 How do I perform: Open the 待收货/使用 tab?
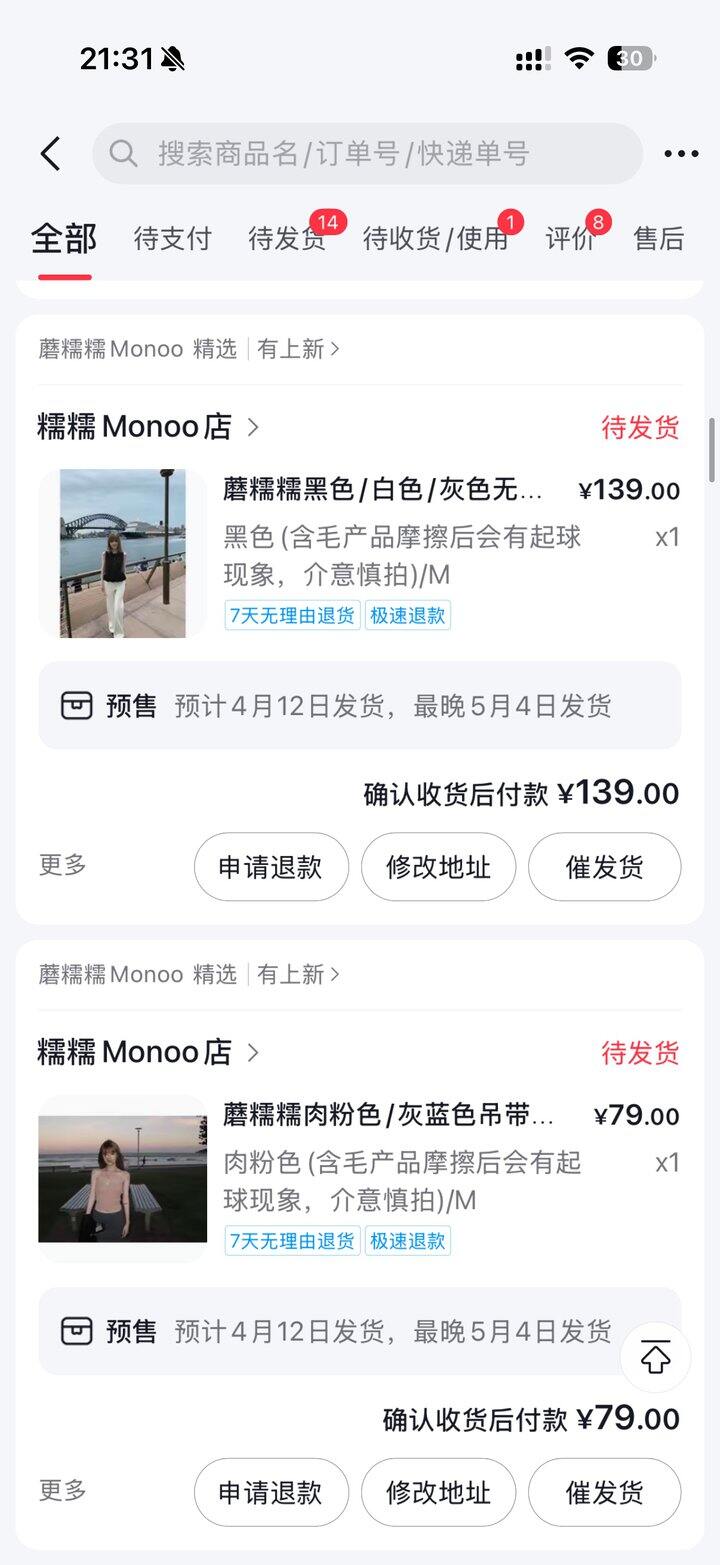435,239
